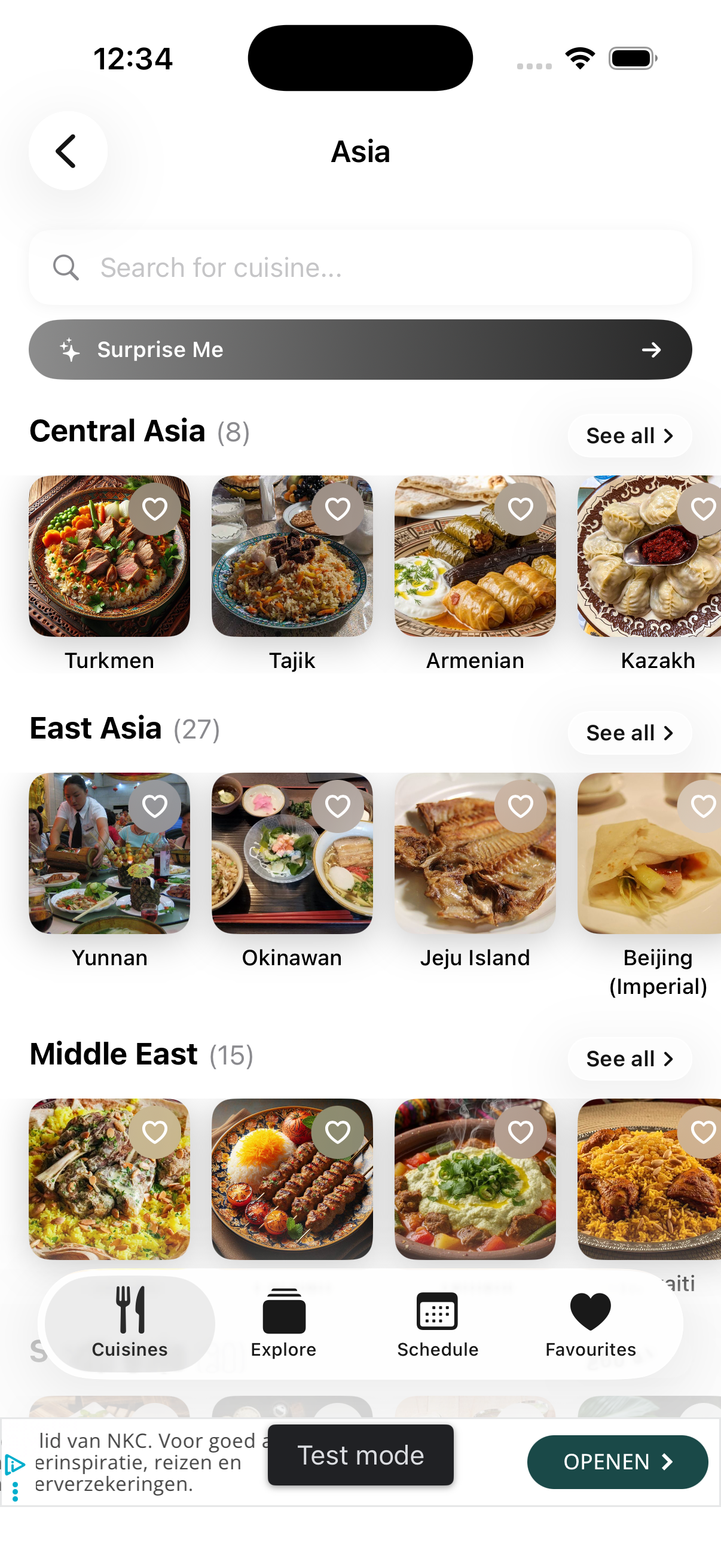Favourite the Okinawan cuisine
The height and width of the screenshot is (1568, 721).
click(x=338, y=806)
